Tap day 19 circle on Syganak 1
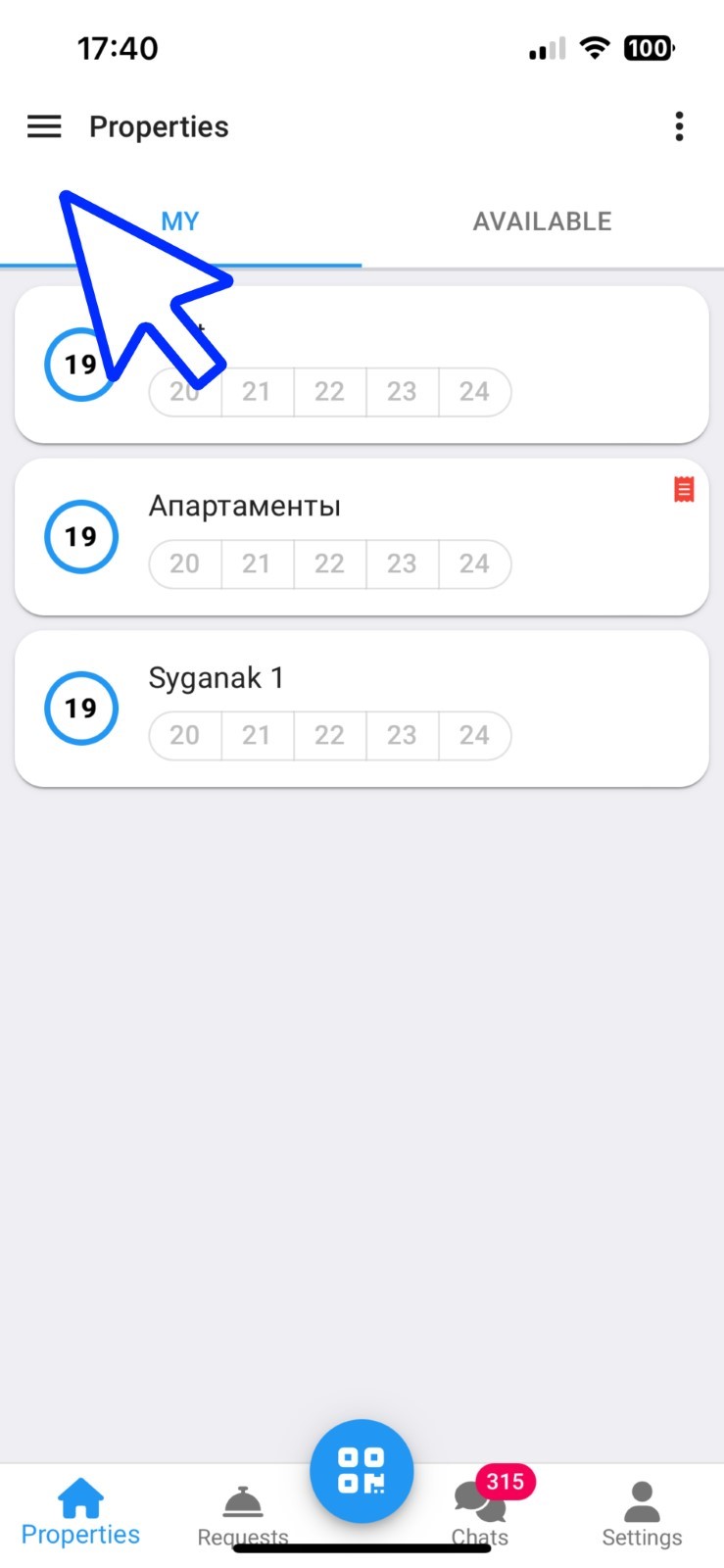724x1568 pixels. (x=81, y=708)
